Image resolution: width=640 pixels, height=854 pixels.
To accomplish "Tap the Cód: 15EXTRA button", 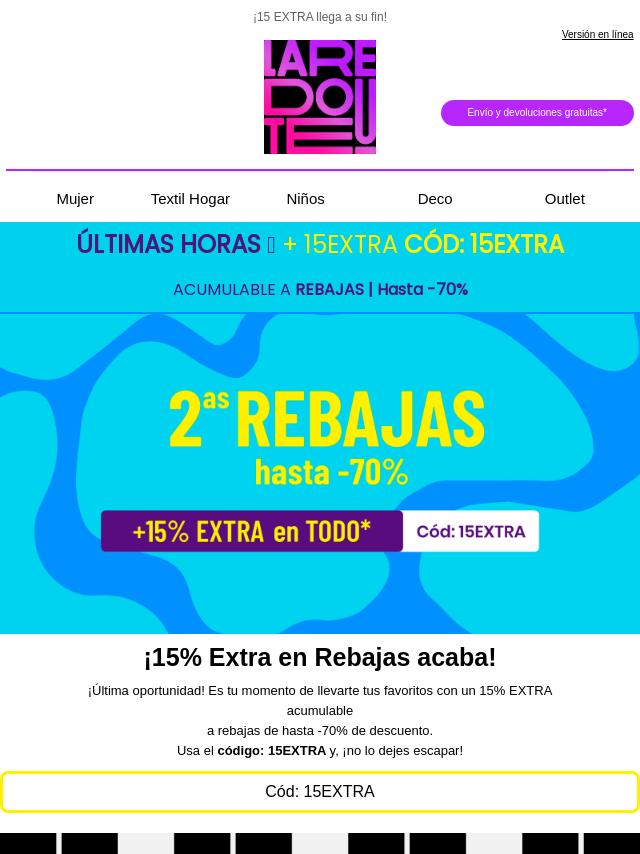I will 320,792.
